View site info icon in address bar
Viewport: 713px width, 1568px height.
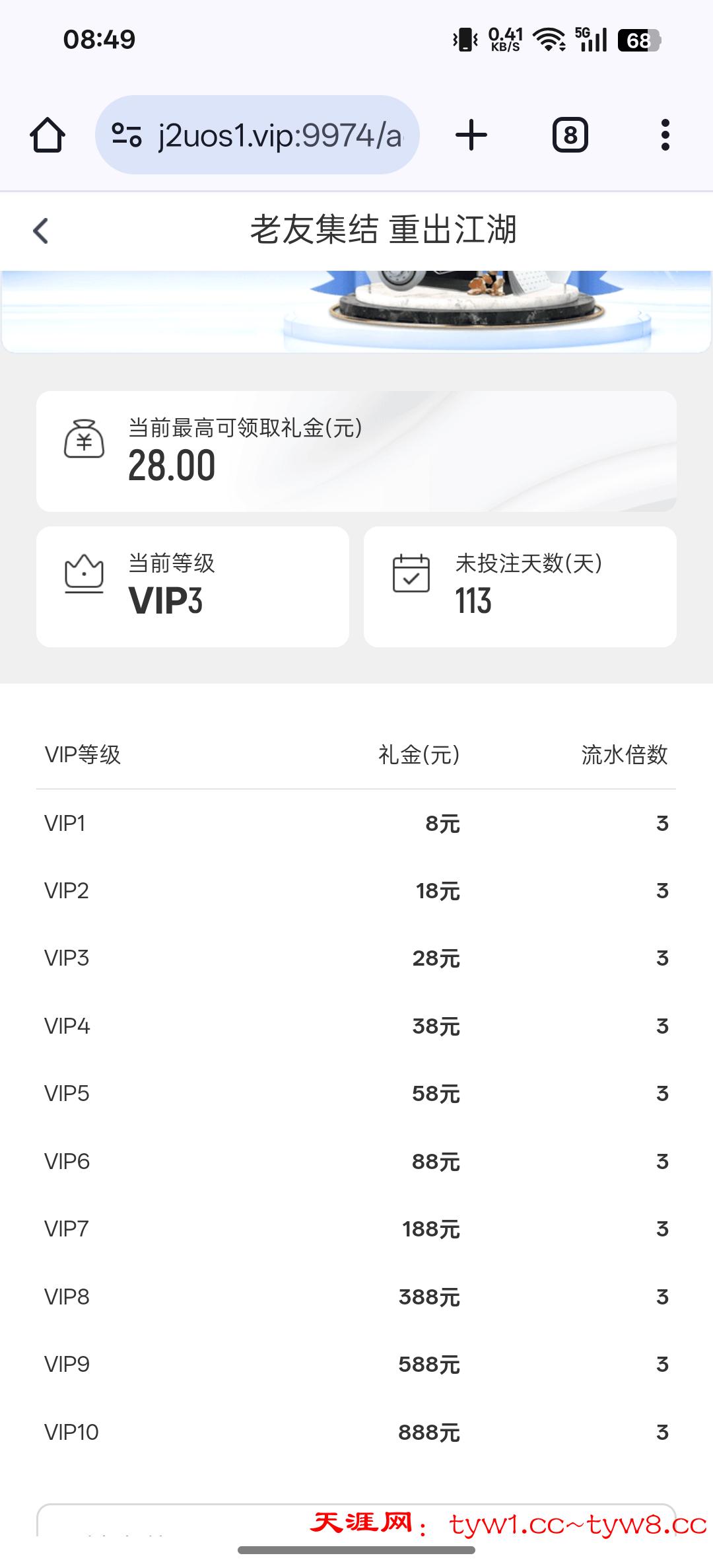126,135
